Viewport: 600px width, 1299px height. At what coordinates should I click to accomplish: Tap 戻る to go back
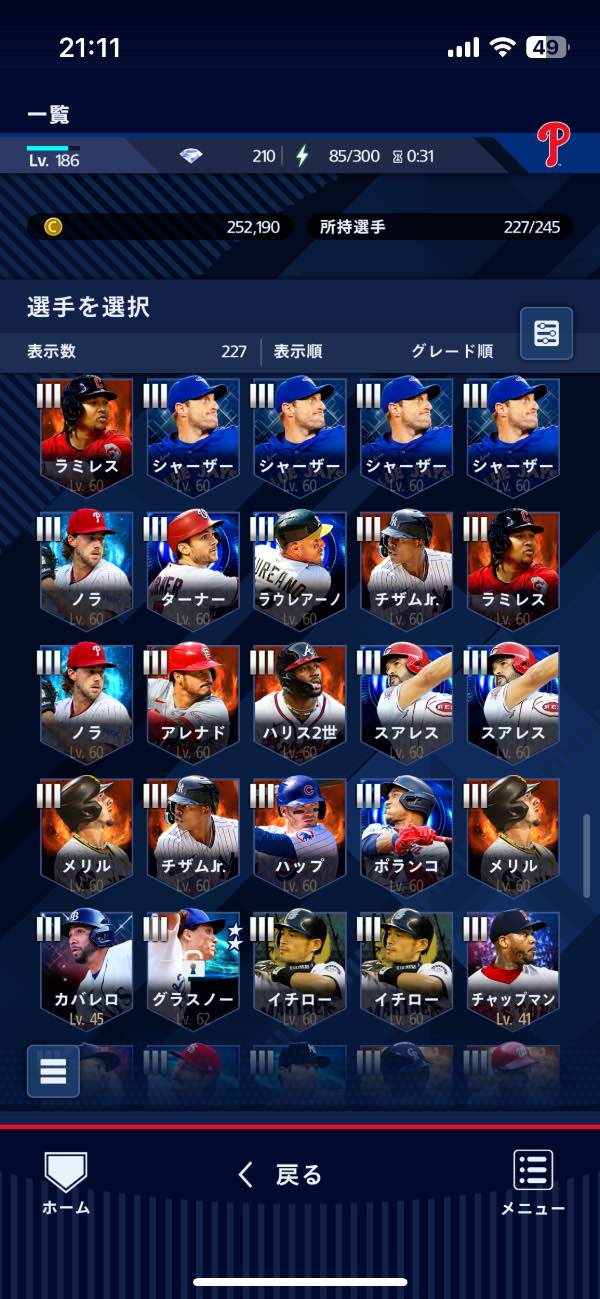coord(281,1174)
